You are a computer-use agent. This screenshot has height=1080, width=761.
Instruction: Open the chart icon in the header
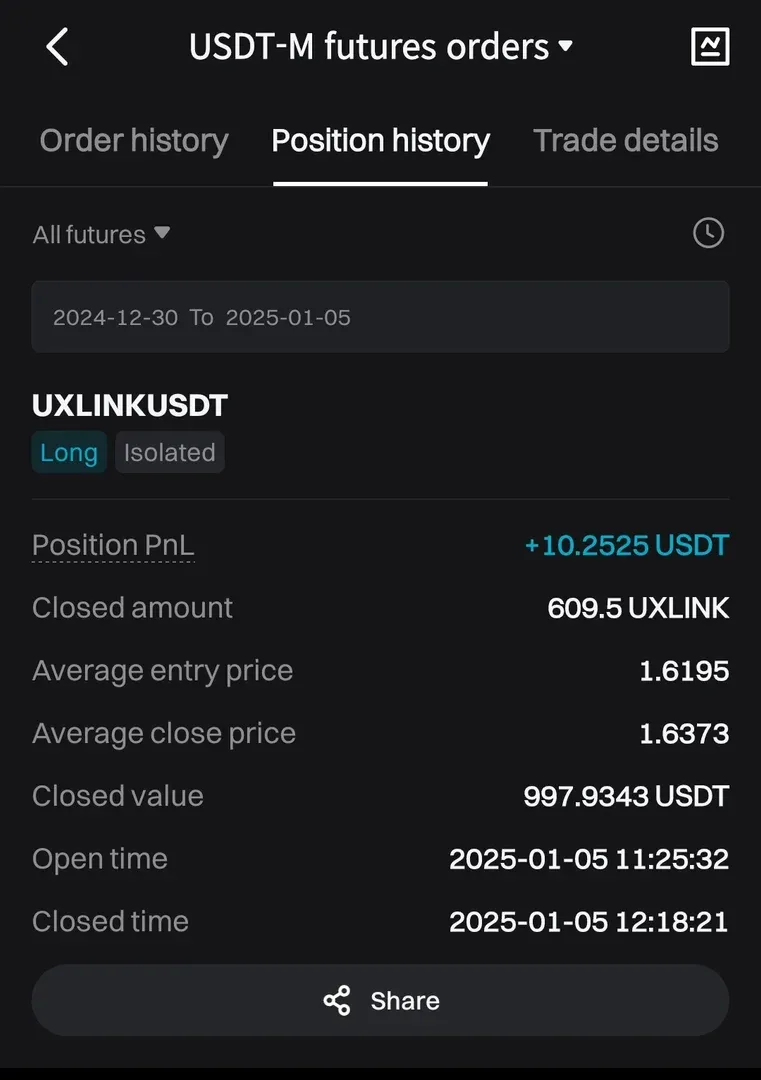(710, 47)
